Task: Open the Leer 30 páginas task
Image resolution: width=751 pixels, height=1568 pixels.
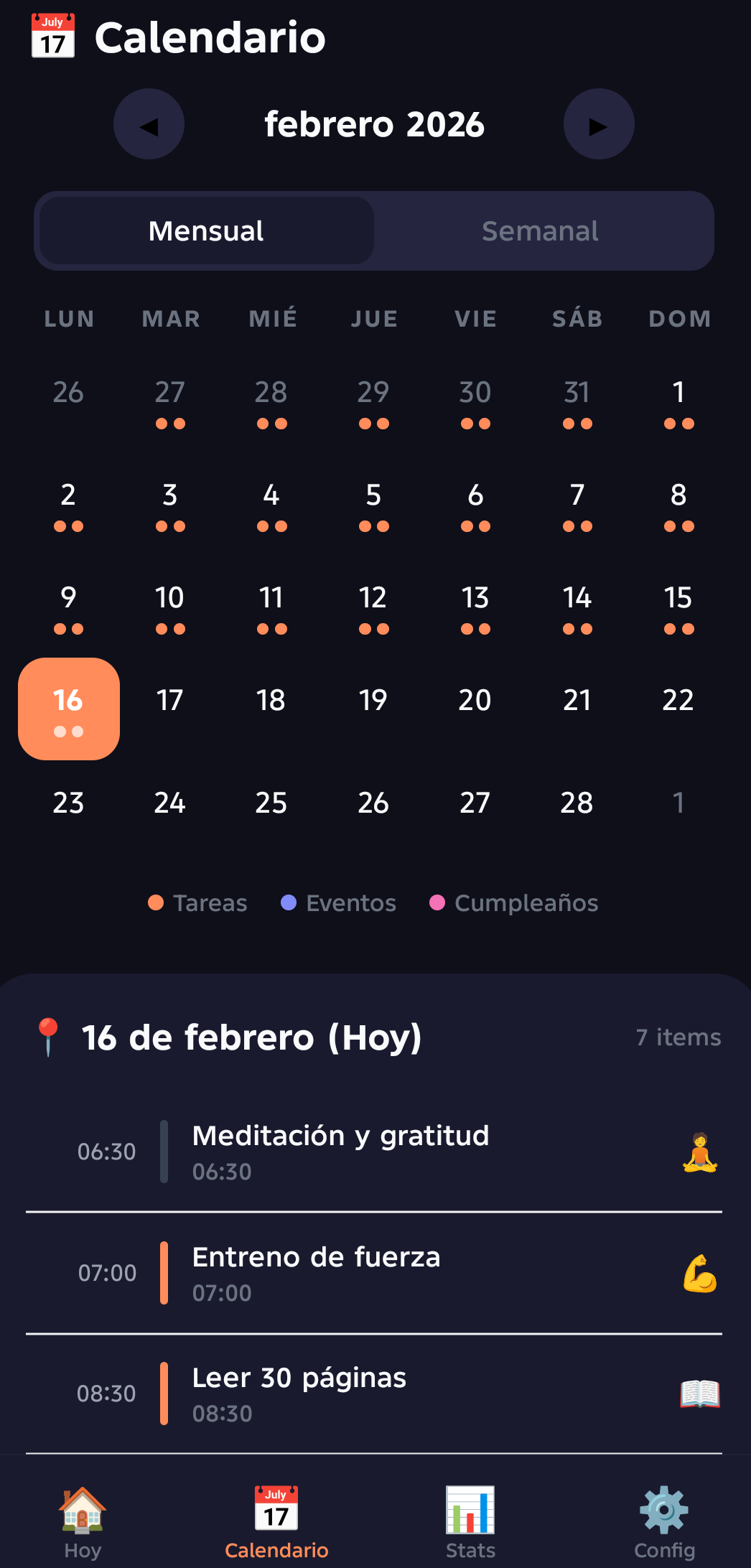Action: point(373,1394)
